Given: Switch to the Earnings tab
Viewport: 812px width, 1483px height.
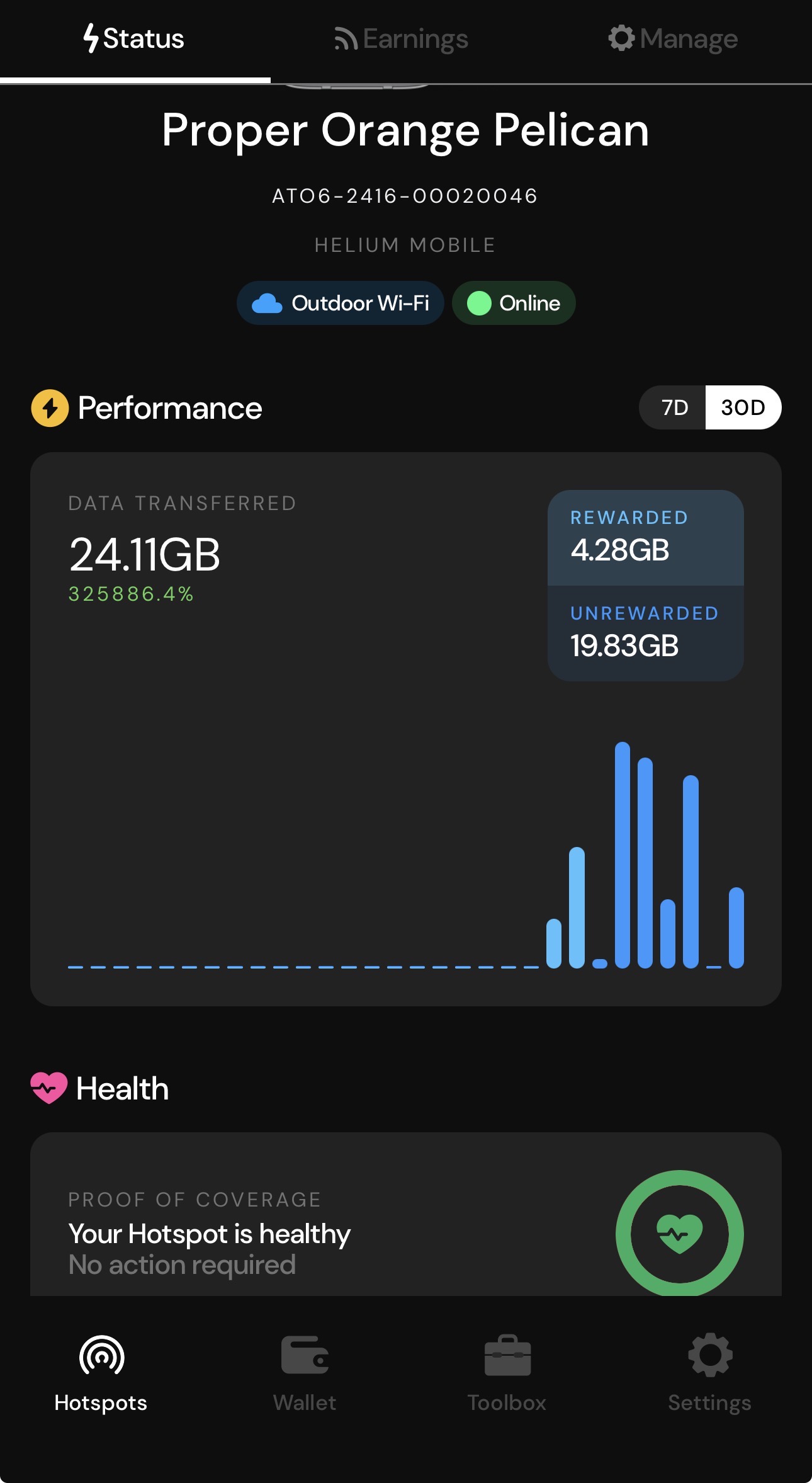Looking at the screenshot, I should pos(402,39).
